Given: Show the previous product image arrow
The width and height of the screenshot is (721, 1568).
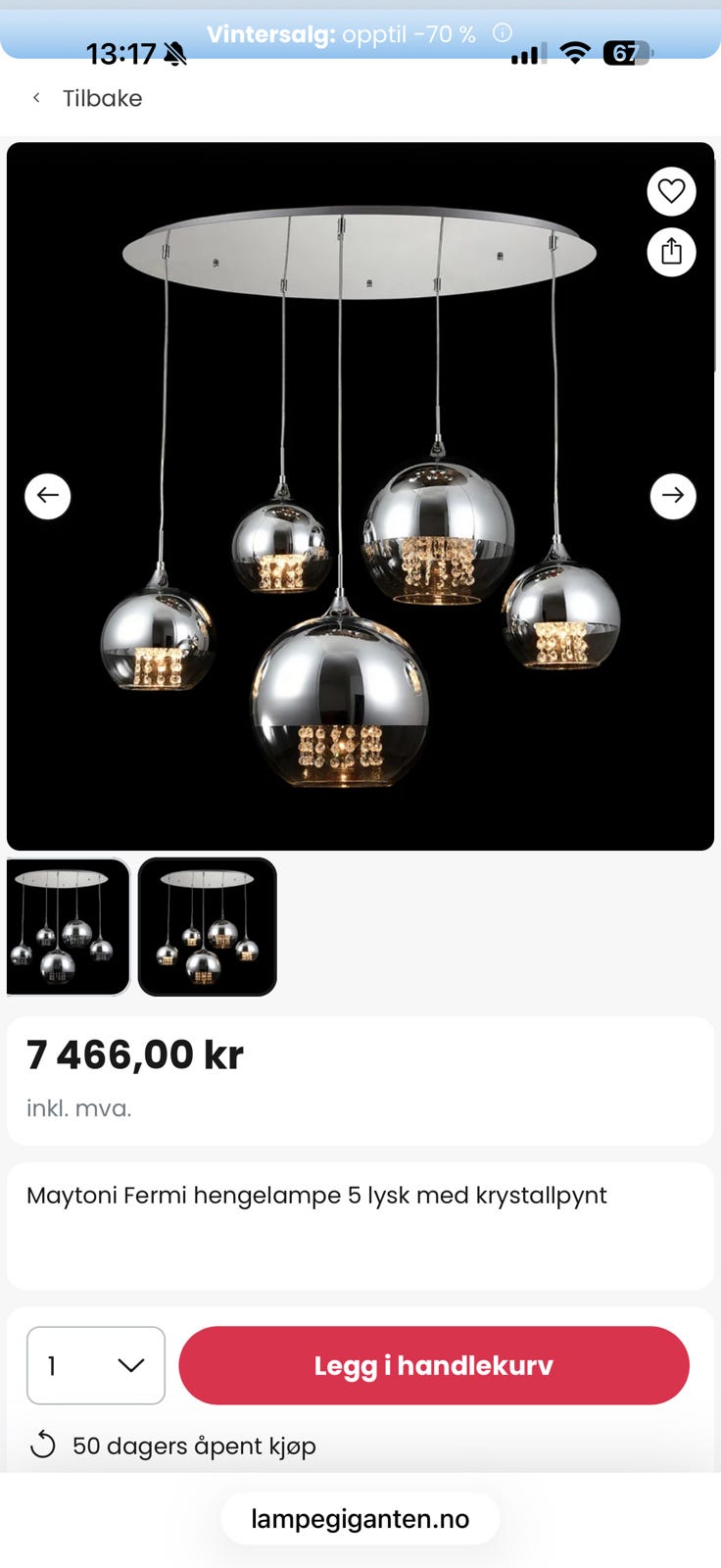Looking at the screenshot, I should pos(47,496).
